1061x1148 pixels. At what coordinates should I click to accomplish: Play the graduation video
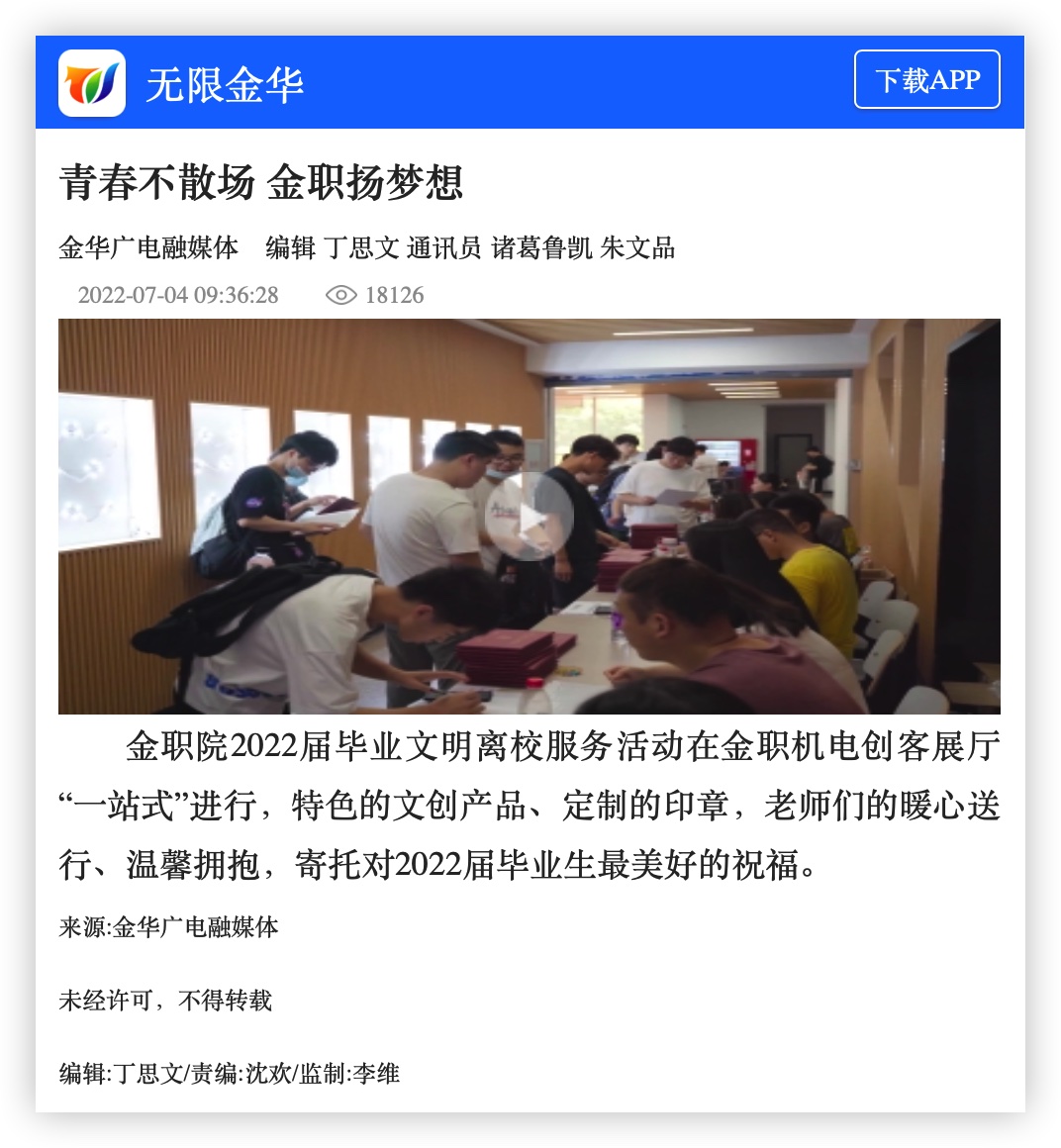[x=530, y=517]
